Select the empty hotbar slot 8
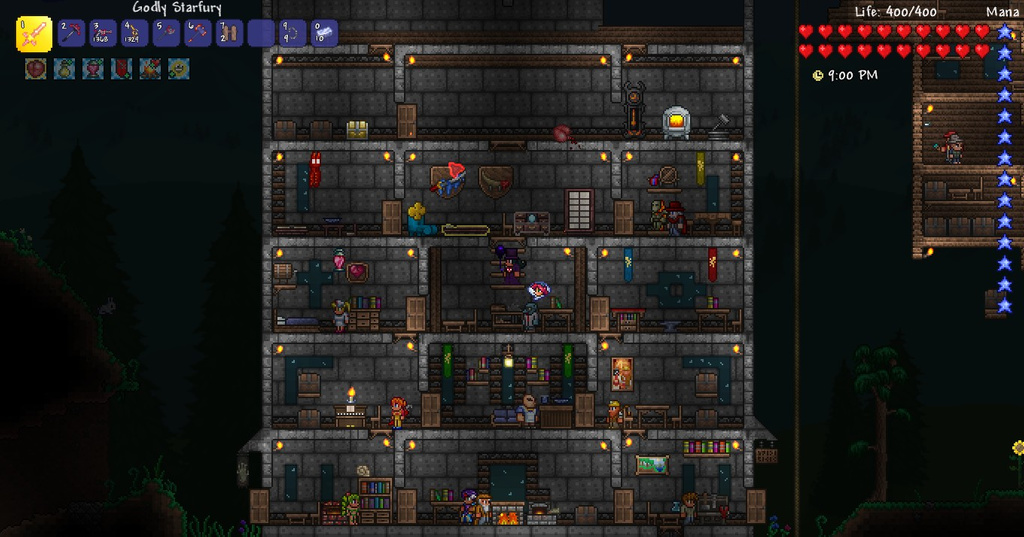The width and height of the screenshot is (1024, 537). point(261,34)
